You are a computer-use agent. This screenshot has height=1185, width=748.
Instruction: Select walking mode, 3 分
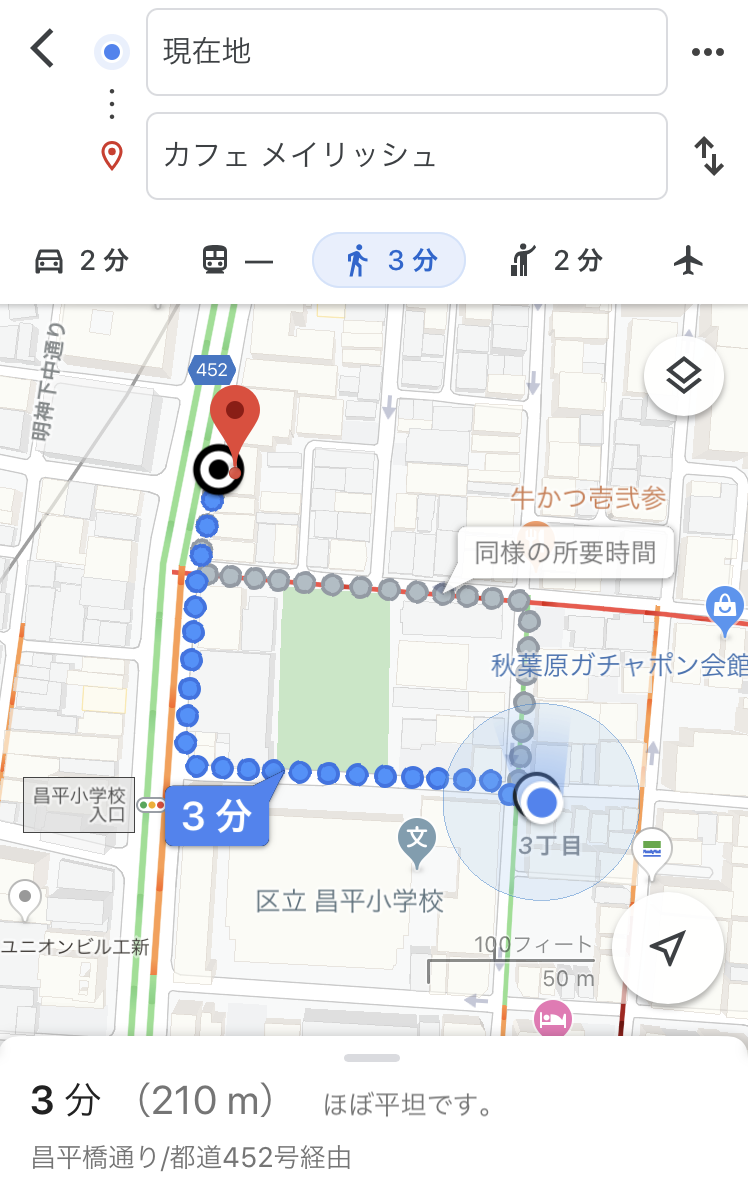389,261
